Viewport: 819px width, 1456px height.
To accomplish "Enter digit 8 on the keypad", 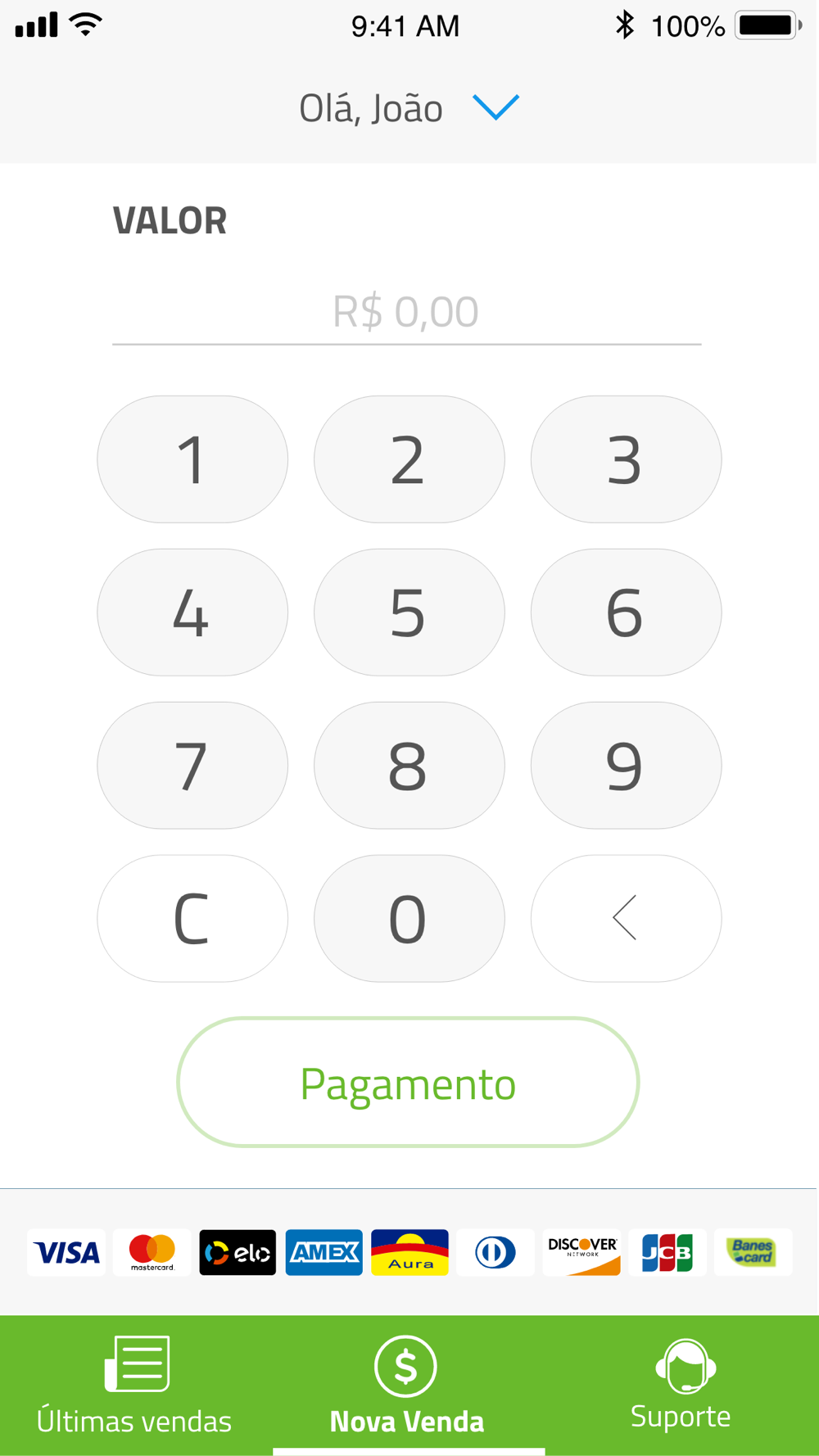I will tap(409, 766).
